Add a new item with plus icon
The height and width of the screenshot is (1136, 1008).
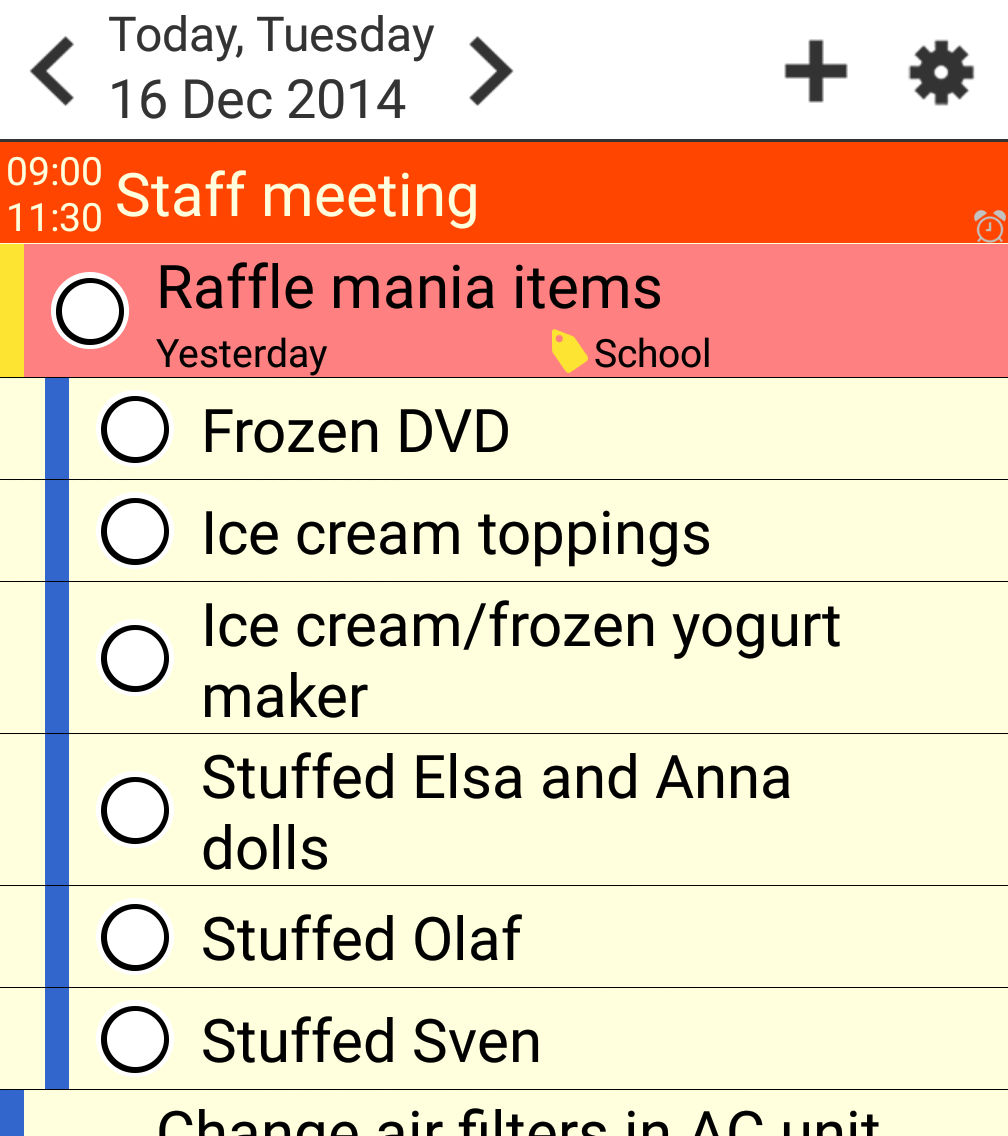pyautogui.click(x=815, y=71)
